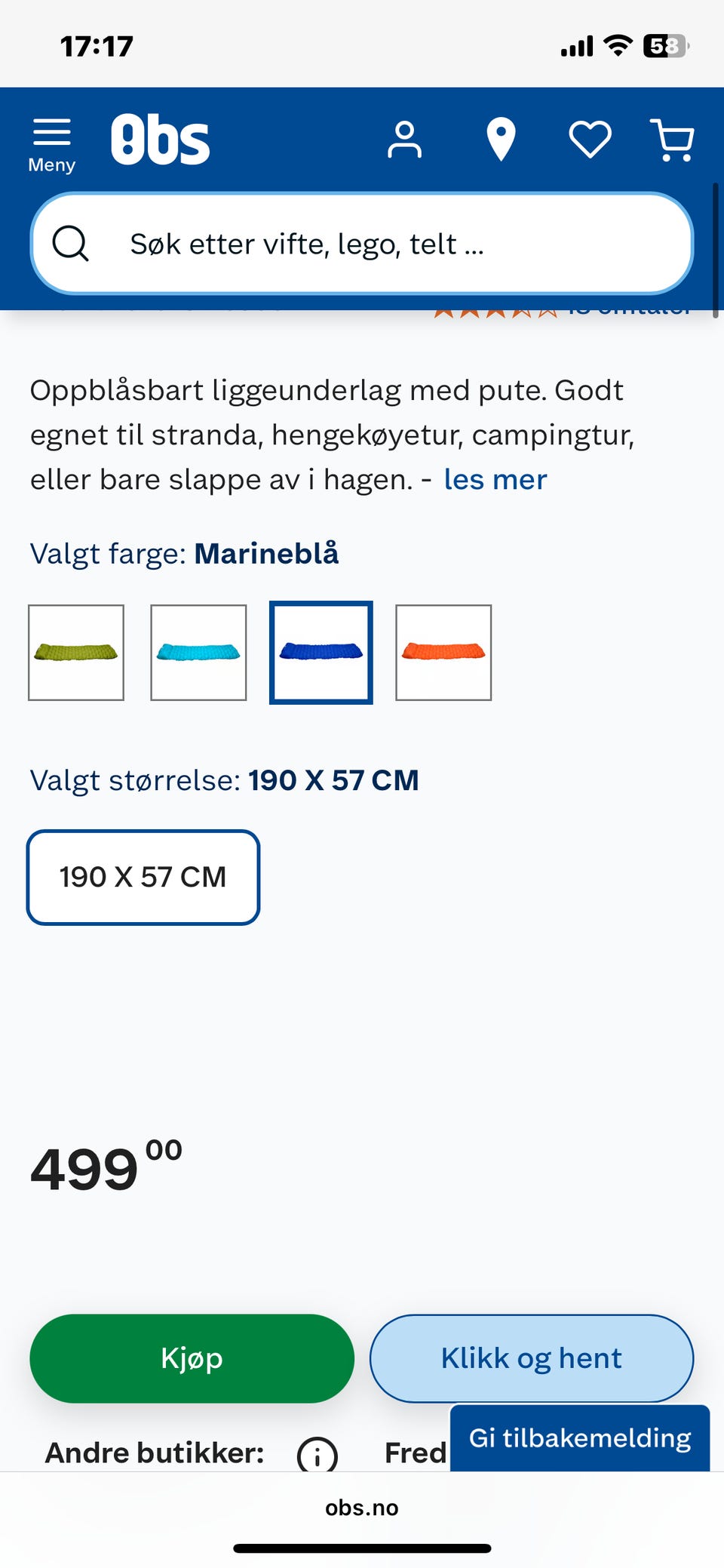Select the orange color swatch
Image resolution: width=724 pixels, height=1568 pixels.
click(x=443, y=652)
